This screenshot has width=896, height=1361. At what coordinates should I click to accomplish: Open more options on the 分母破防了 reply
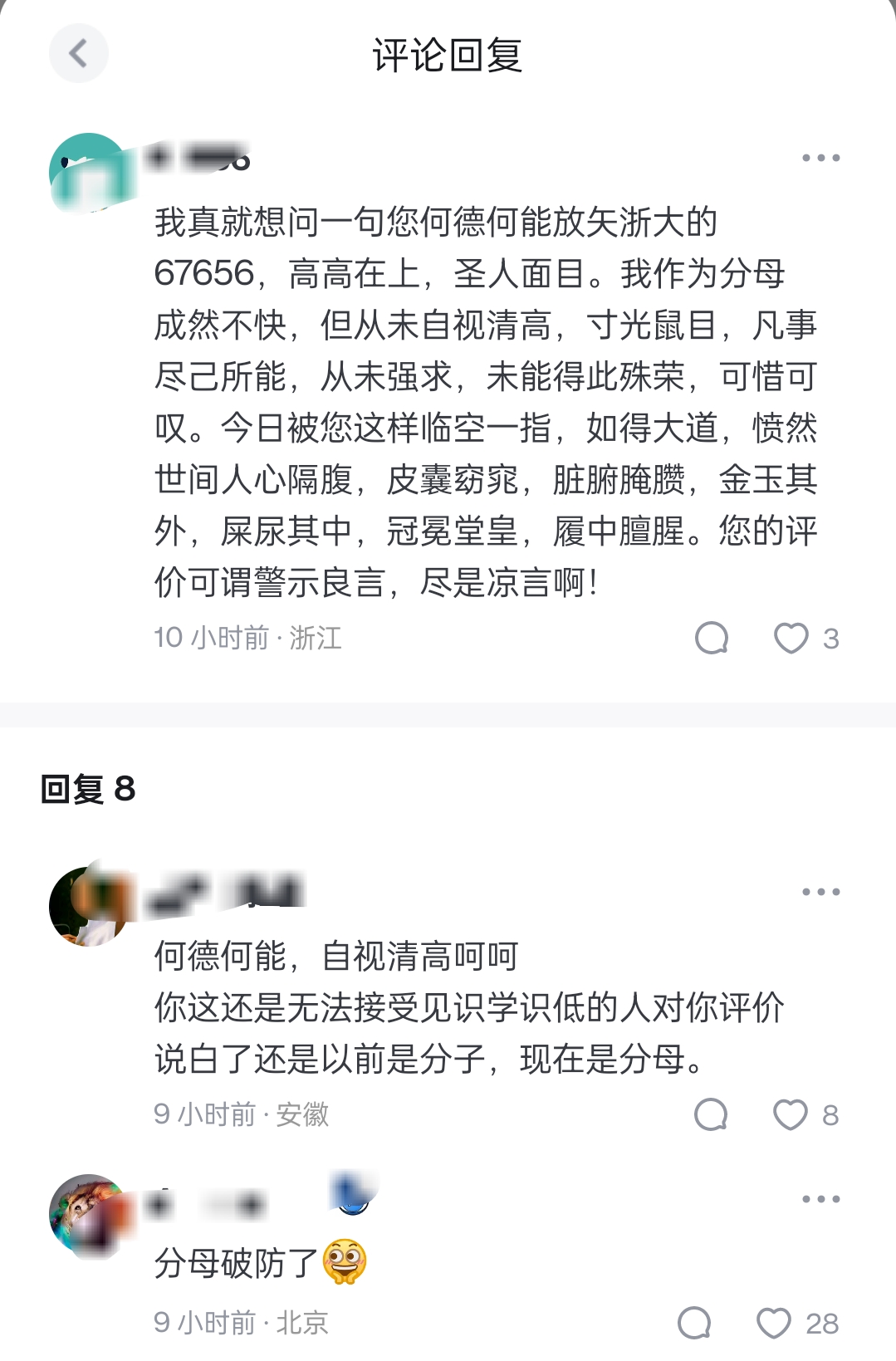(820, 1199)
